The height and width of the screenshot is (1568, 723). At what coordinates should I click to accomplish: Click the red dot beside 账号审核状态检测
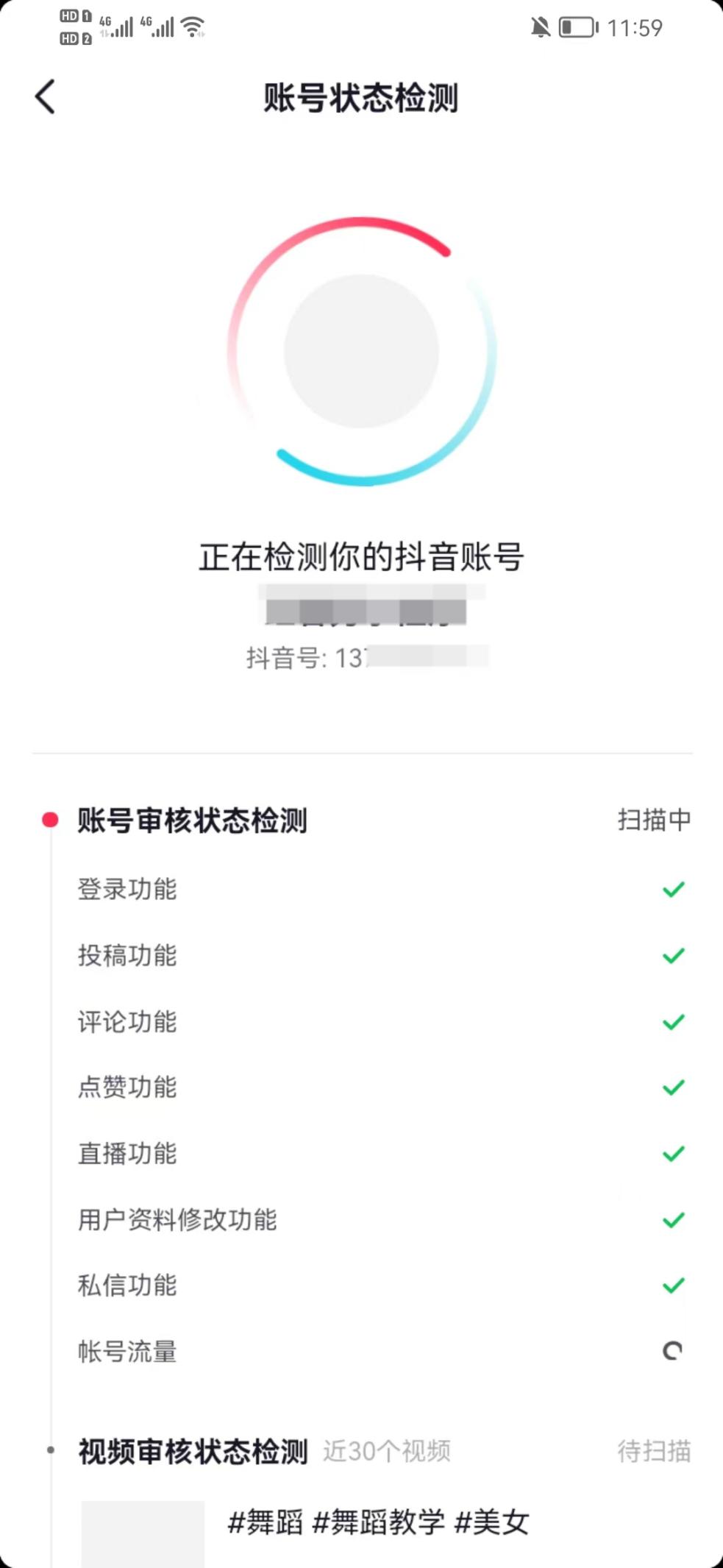click(50, 819)
